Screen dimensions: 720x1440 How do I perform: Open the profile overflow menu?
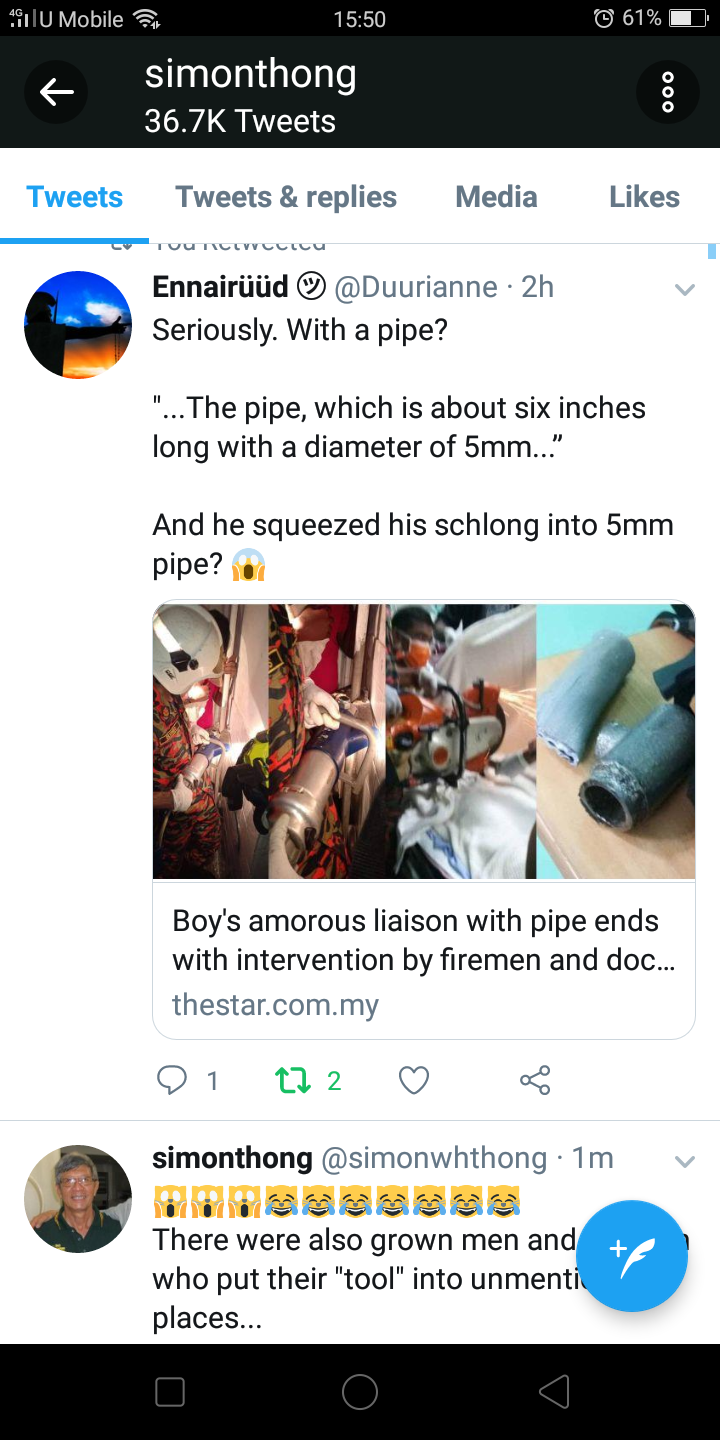(667, 93)
